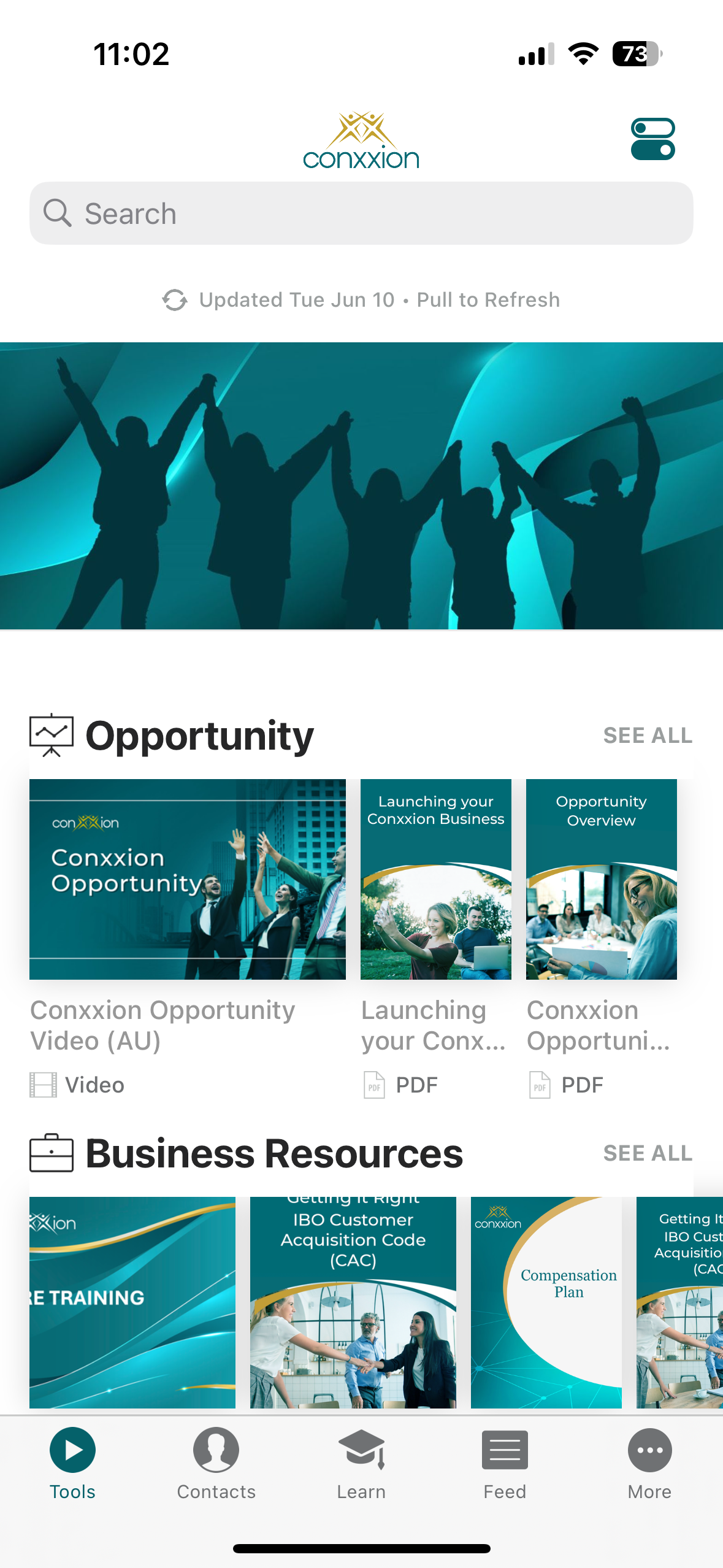The image size is (723, 1568).
Task: Switch to the Tools tab
Action: point(72,1463)
